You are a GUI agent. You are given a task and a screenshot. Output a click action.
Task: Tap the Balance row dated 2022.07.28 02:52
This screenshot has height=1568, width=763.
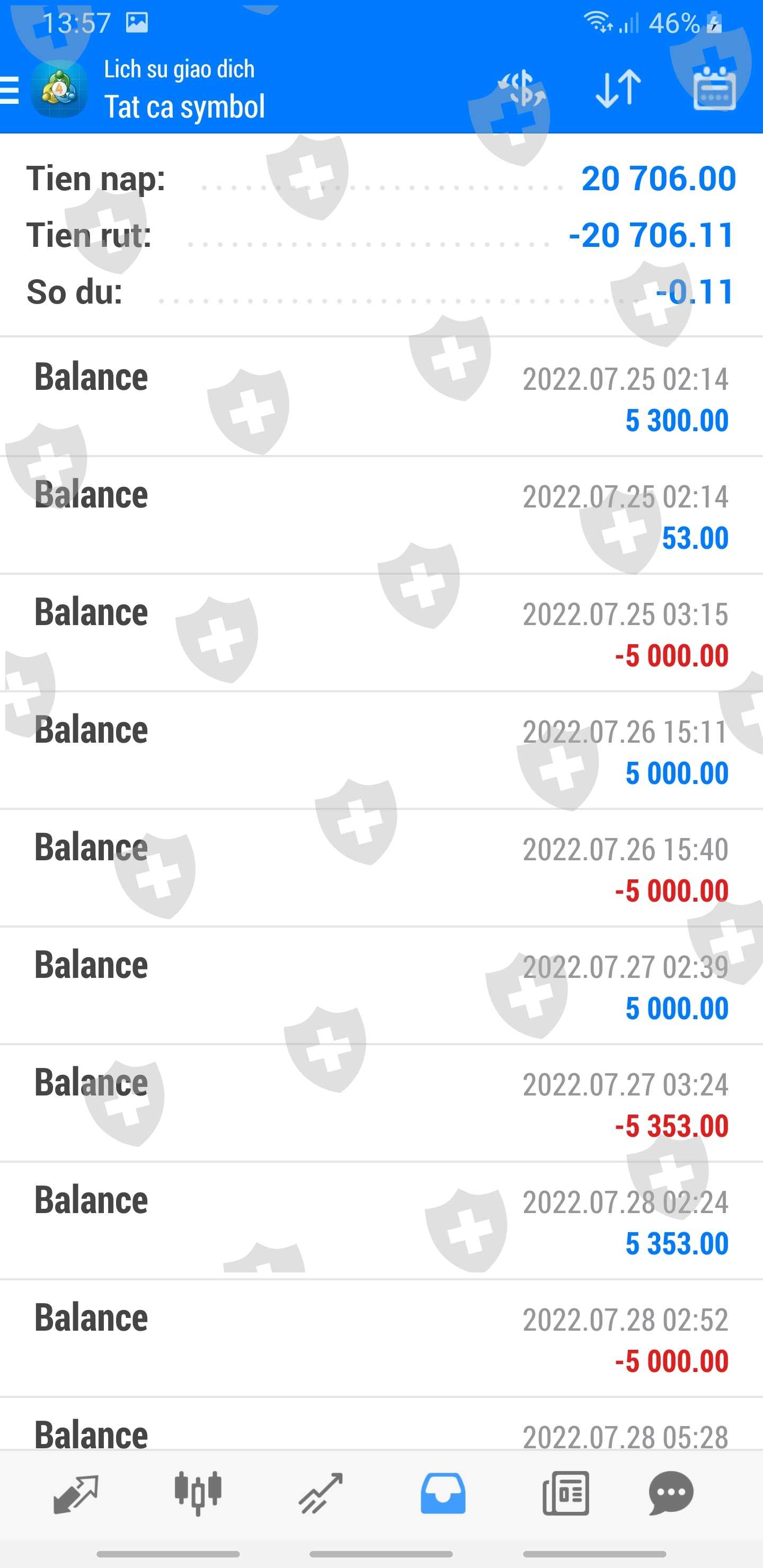coord(381,1338)
